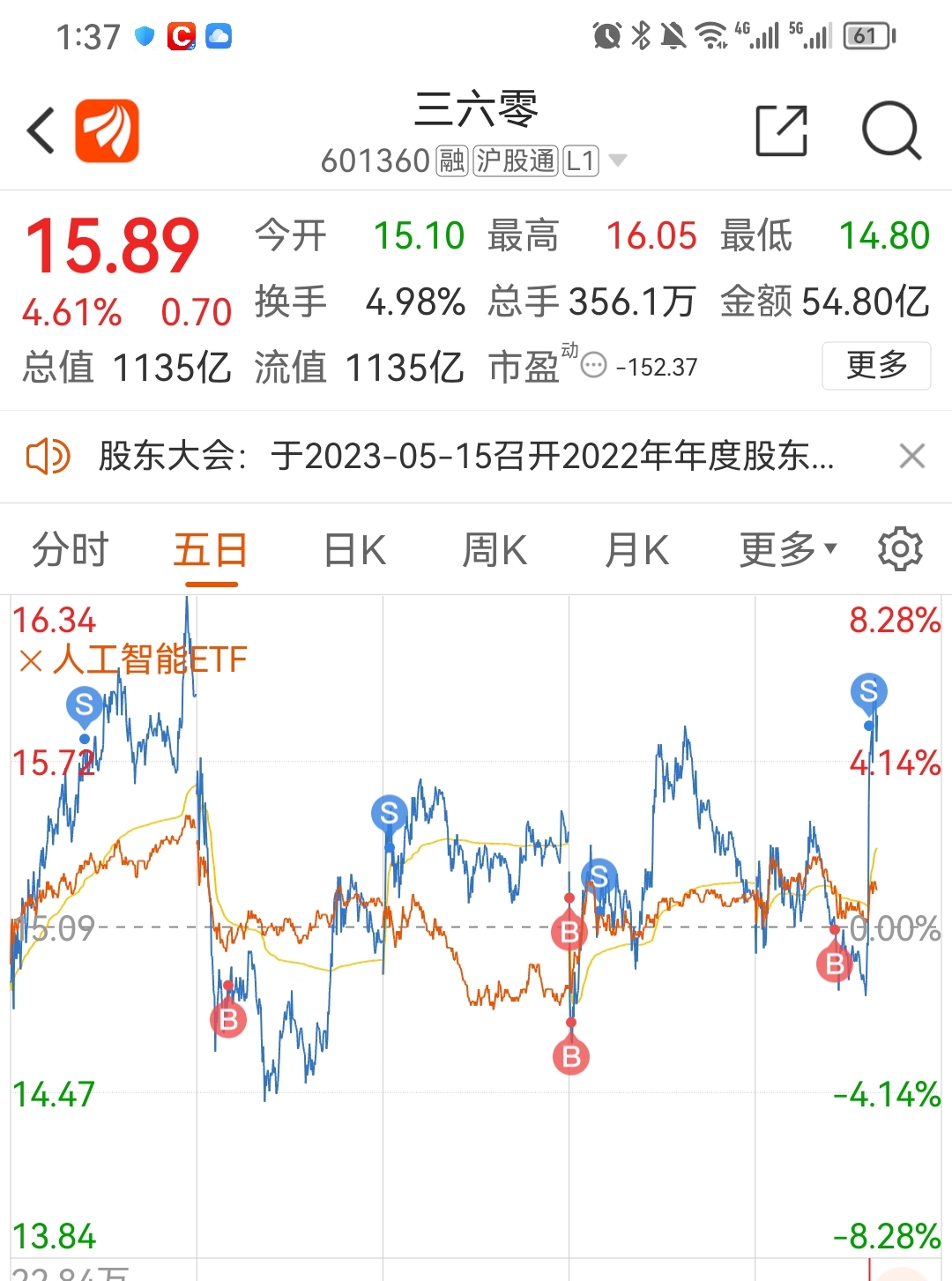This screenshot has width=952, height=1281.
Task: Open the 东方财富 app logo icon
Action: 106,129
